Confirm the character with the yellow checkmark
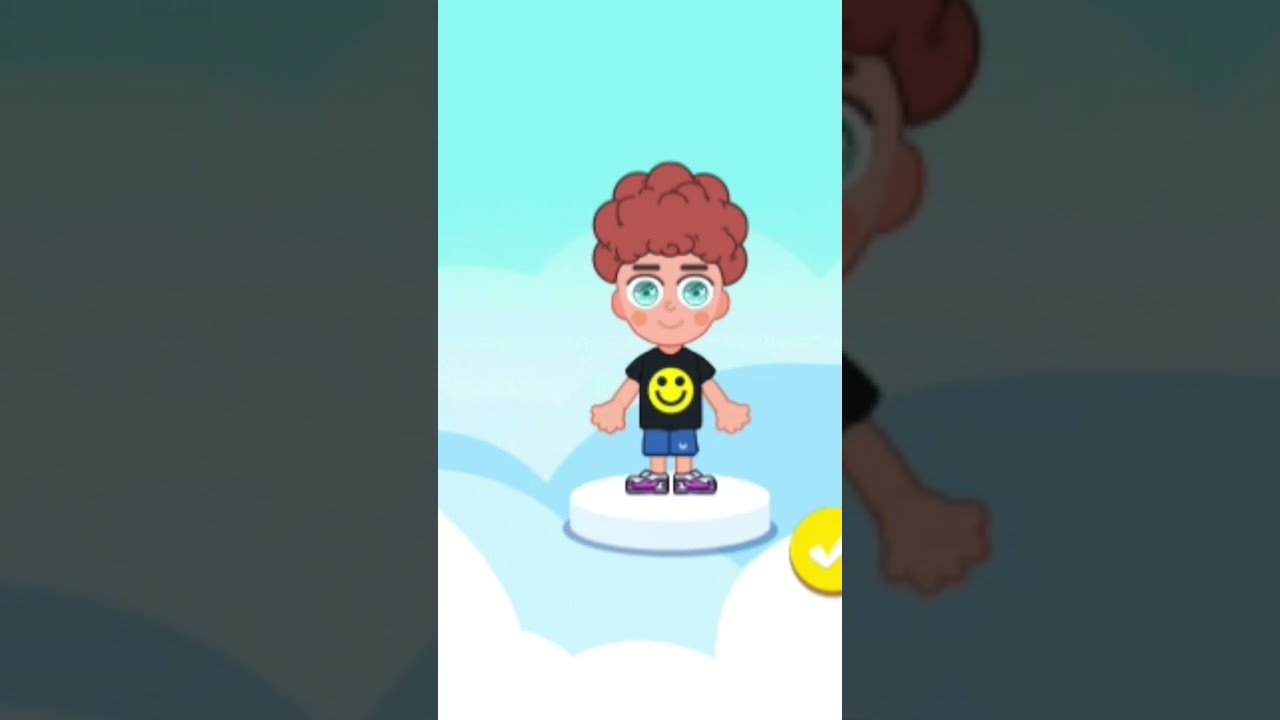1280x720 pixels. [x=819, y=551]
